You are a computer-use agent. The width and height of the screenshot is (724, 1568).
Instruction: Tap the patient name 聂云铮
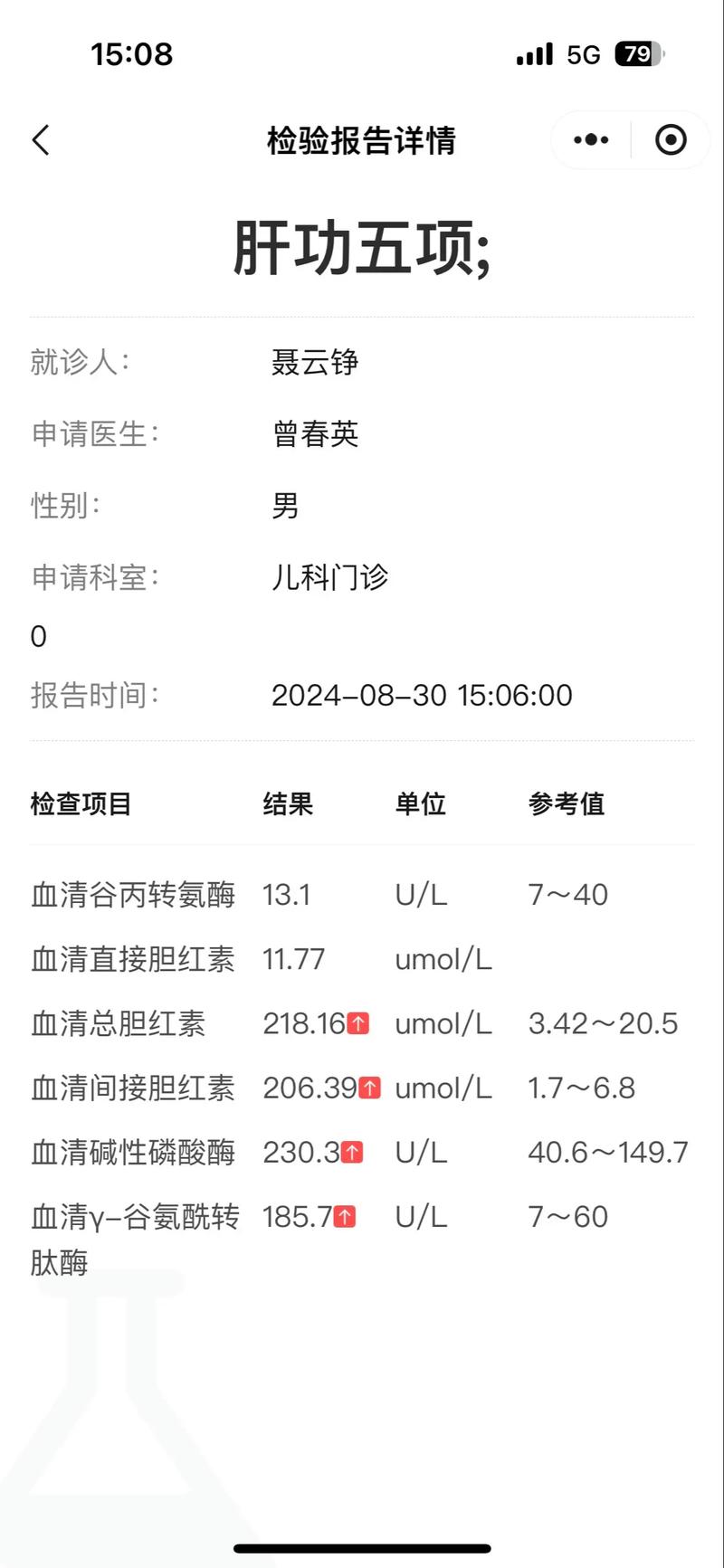pyautogui.click(x=316, y=363)
